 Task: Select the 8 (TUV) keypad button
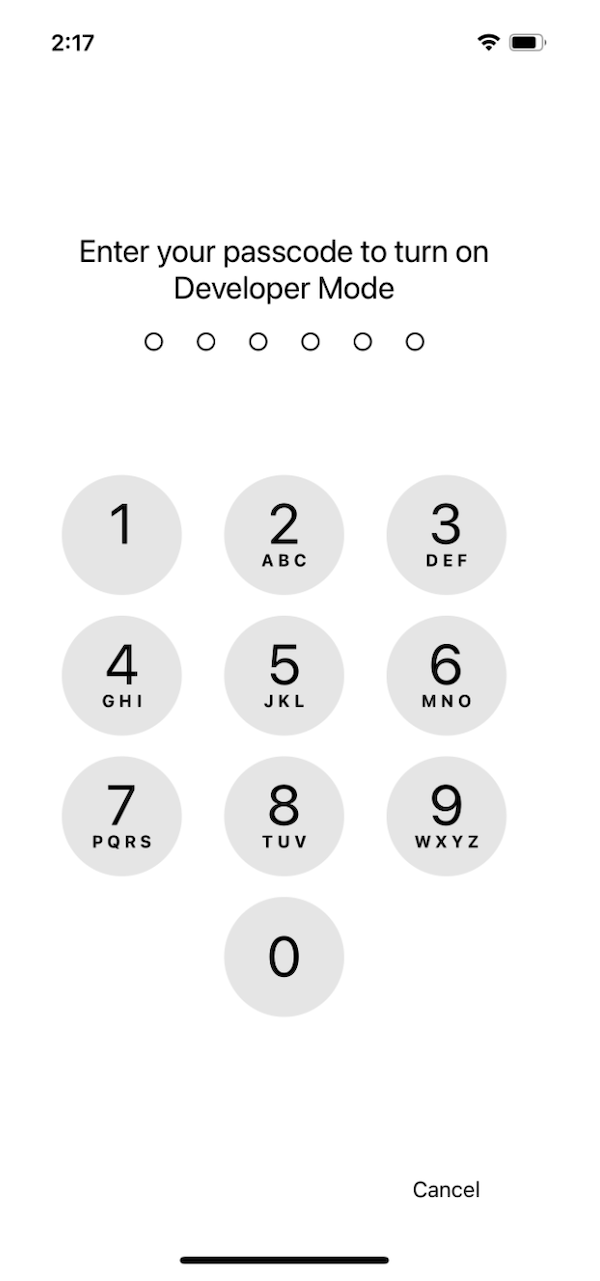click(x=284, y=816)
